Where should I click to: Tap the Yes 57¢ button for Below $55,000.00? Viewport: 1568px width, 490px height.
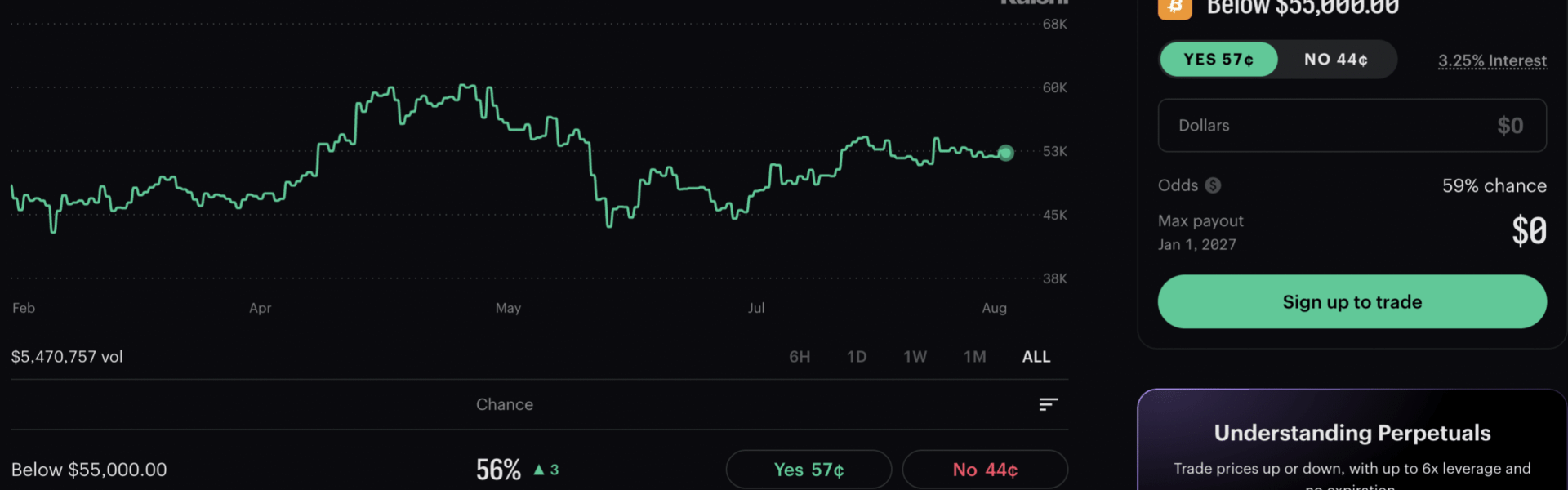pos(808,470)
